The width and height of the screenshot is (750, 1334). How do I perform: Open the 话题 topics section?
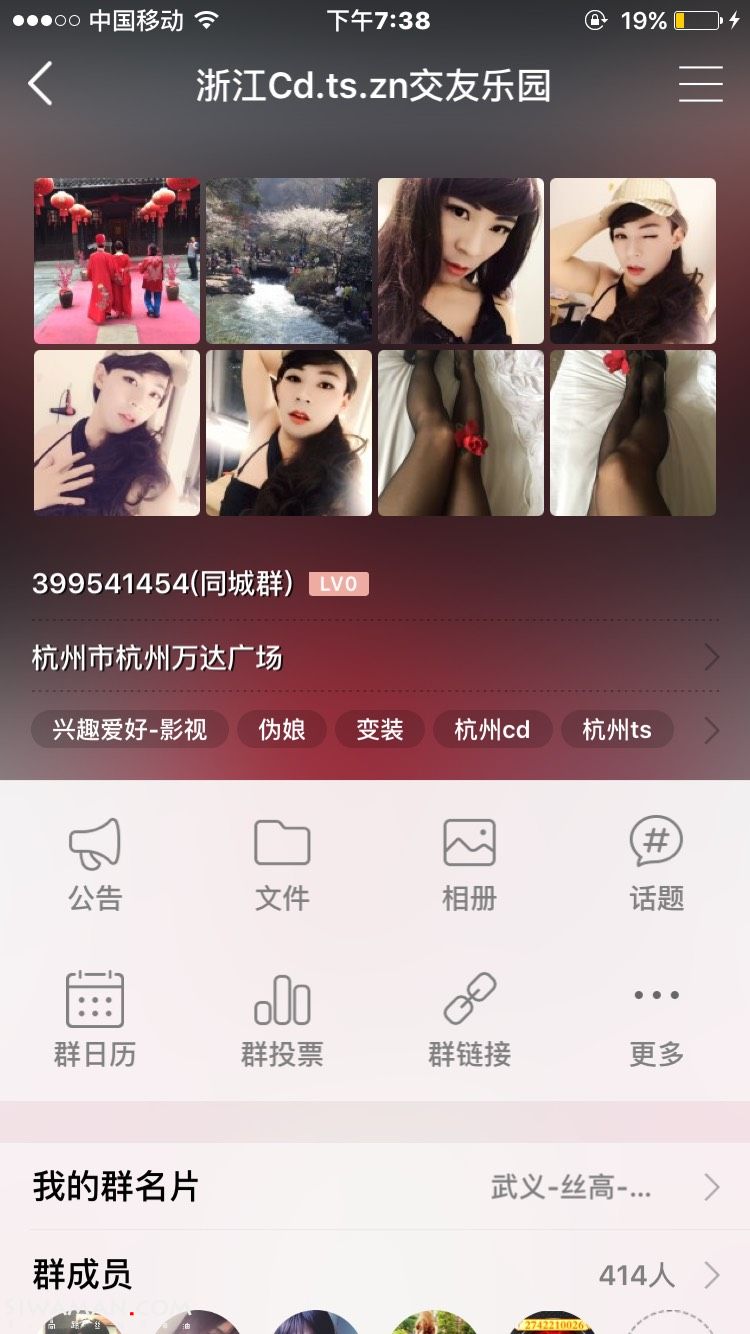(x=656, y=864)
